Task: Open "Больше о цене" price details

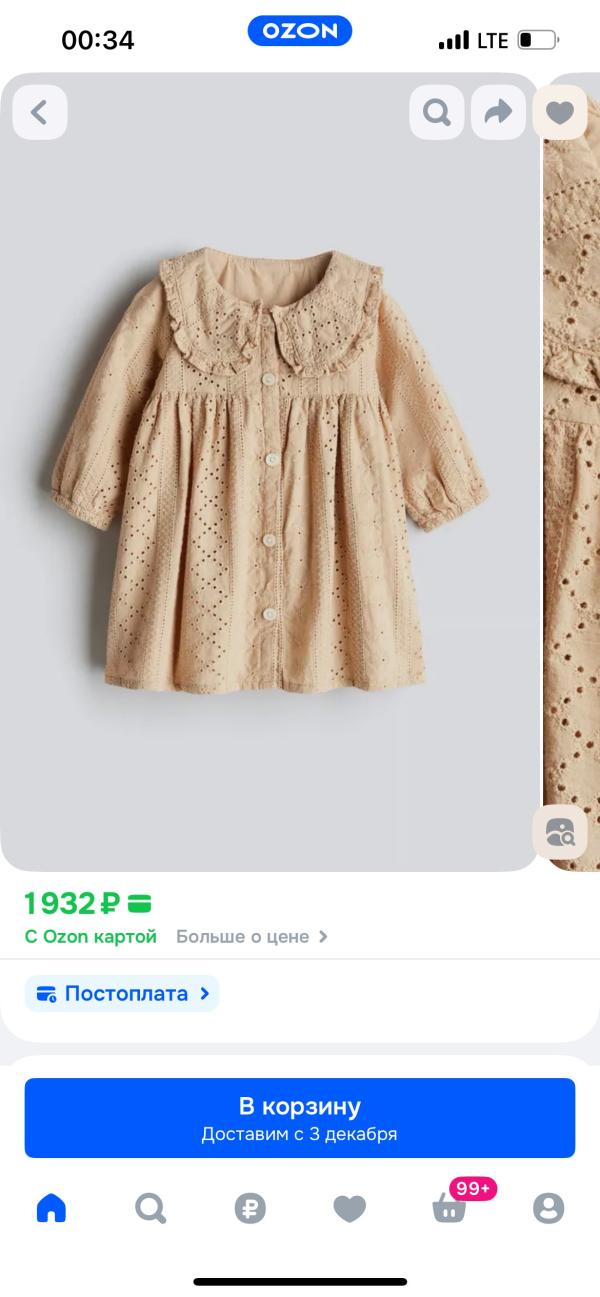Action: point(252,937)
